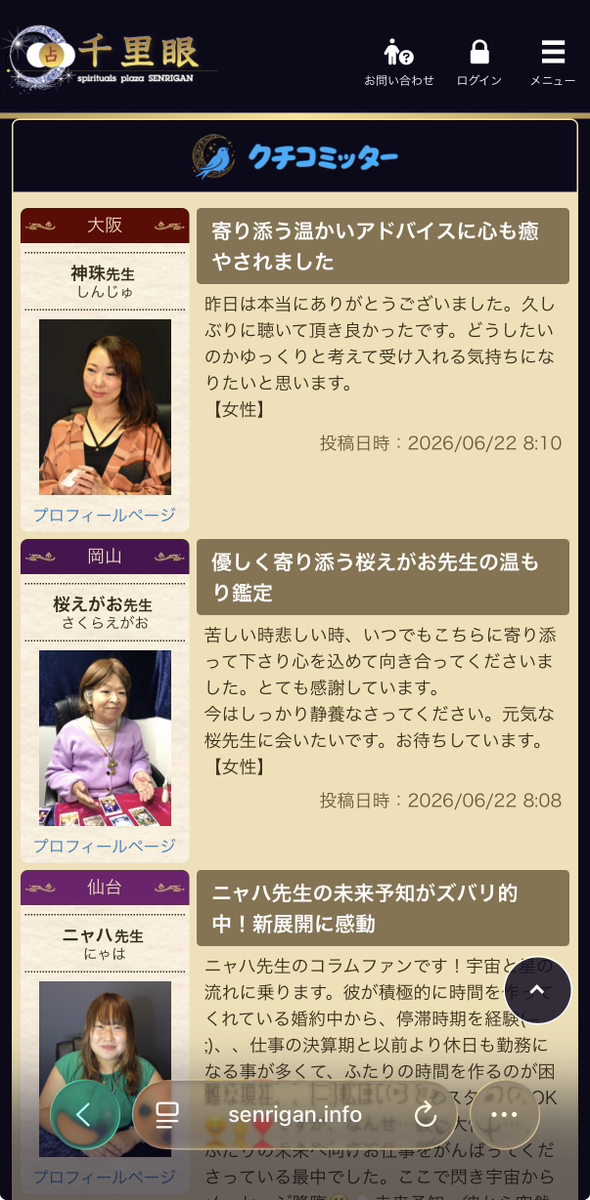Go to the 千里眼 site home logo

coord(111,55)
